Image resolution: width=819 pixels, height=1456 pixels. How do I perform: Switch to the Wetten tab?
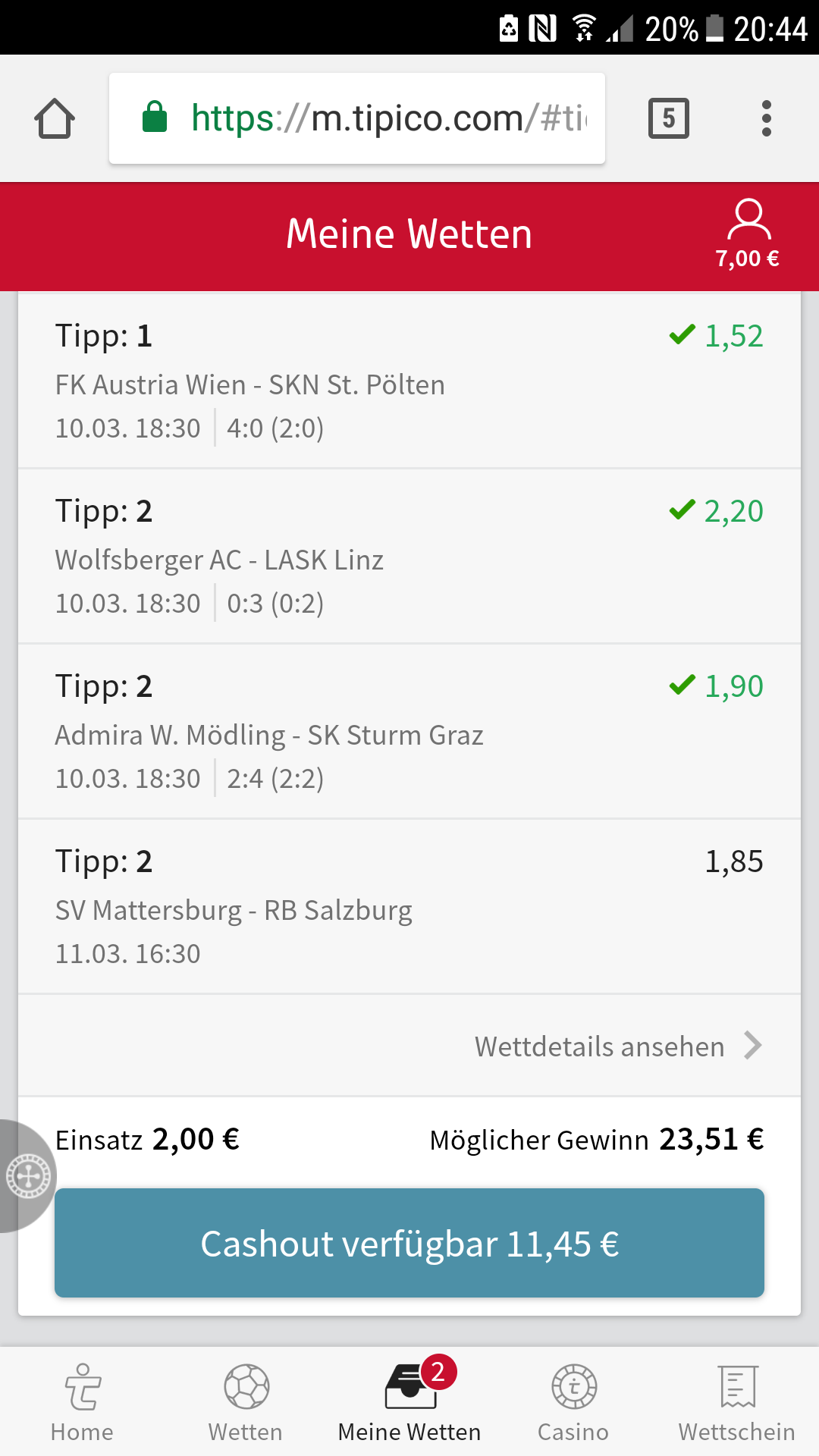[246, 1402]
